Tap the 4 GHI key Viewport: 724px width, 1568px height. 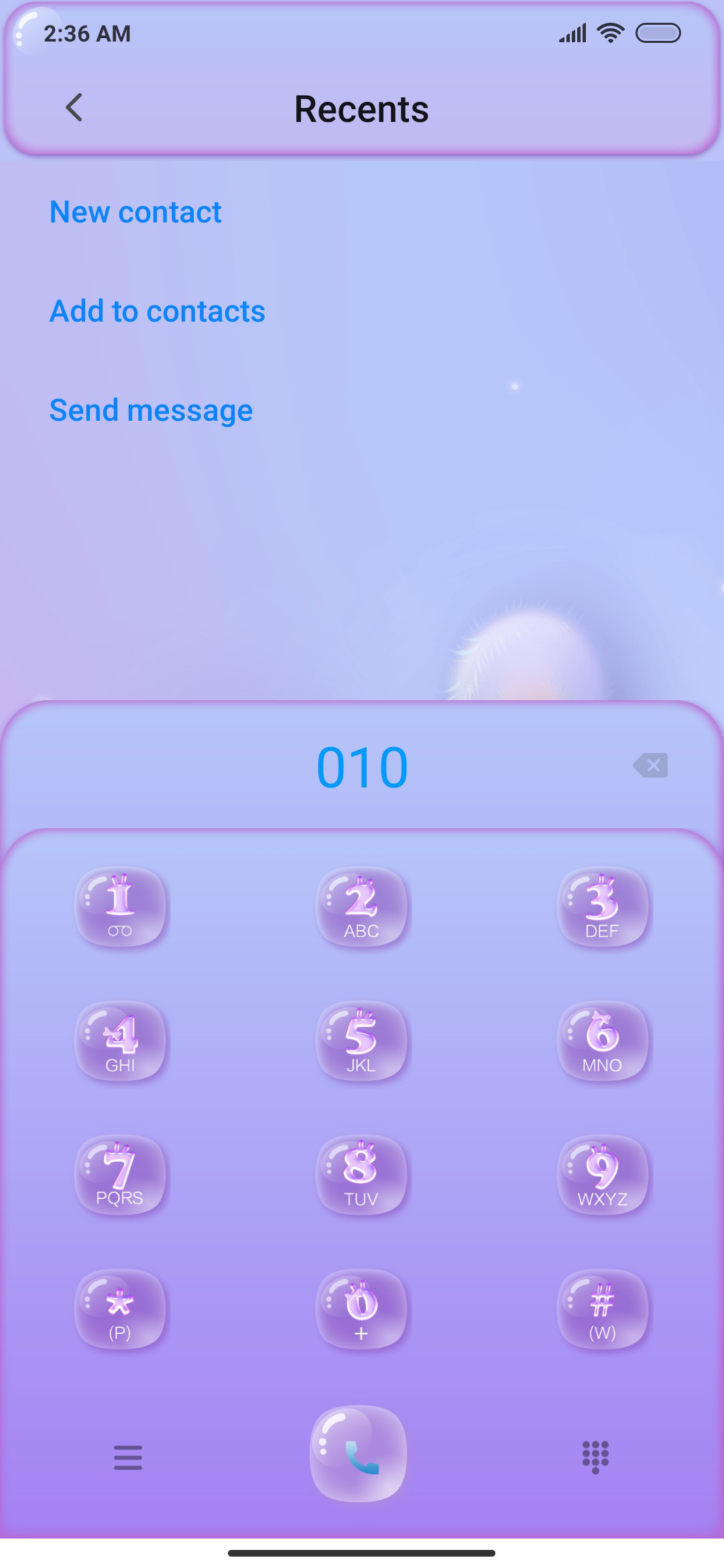pos(121,1040)
